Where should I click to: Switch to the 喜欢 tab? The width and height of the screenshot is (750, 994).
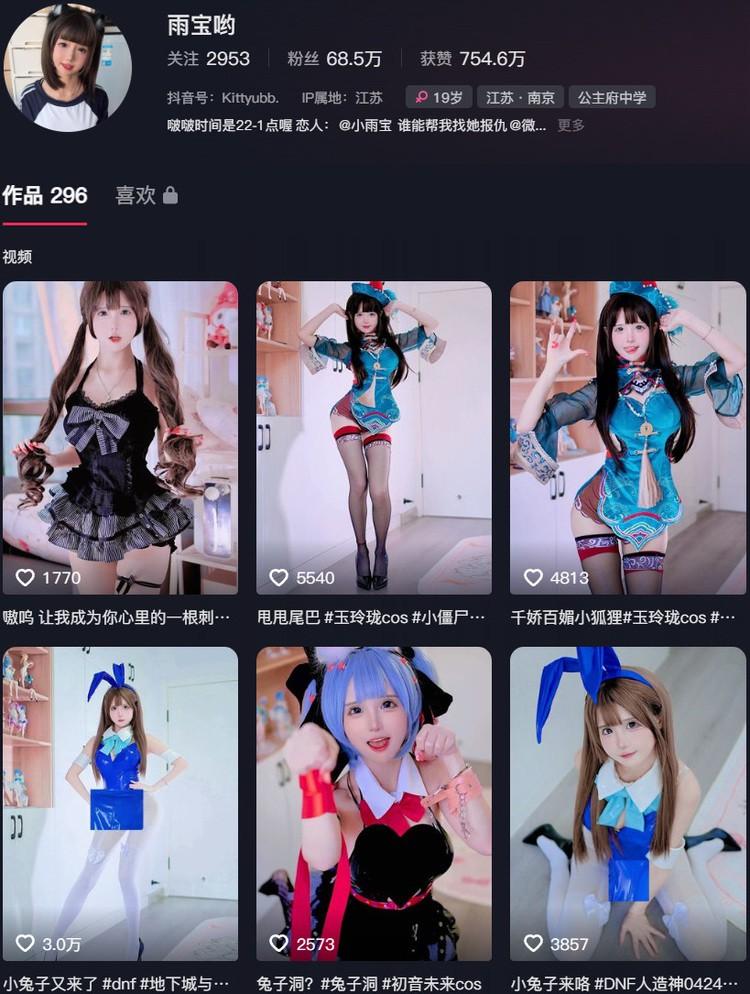tap(146, 196)
